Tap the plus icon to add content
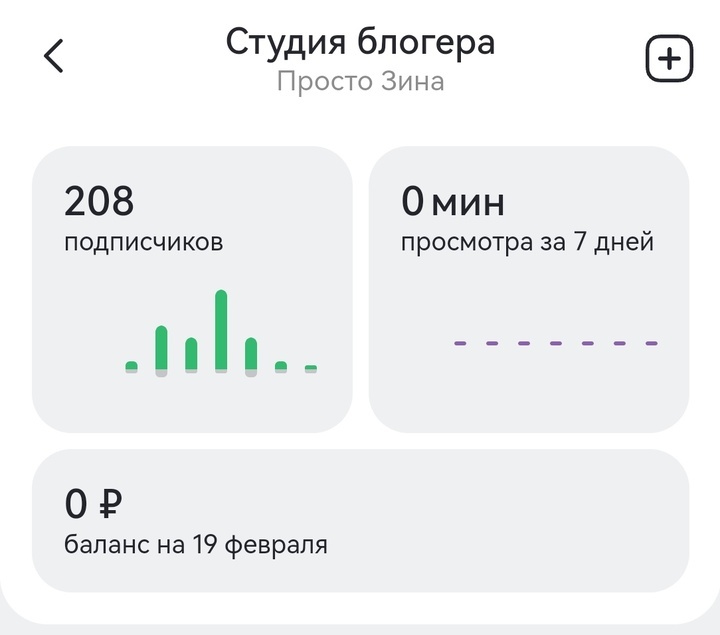 (669, 60)
